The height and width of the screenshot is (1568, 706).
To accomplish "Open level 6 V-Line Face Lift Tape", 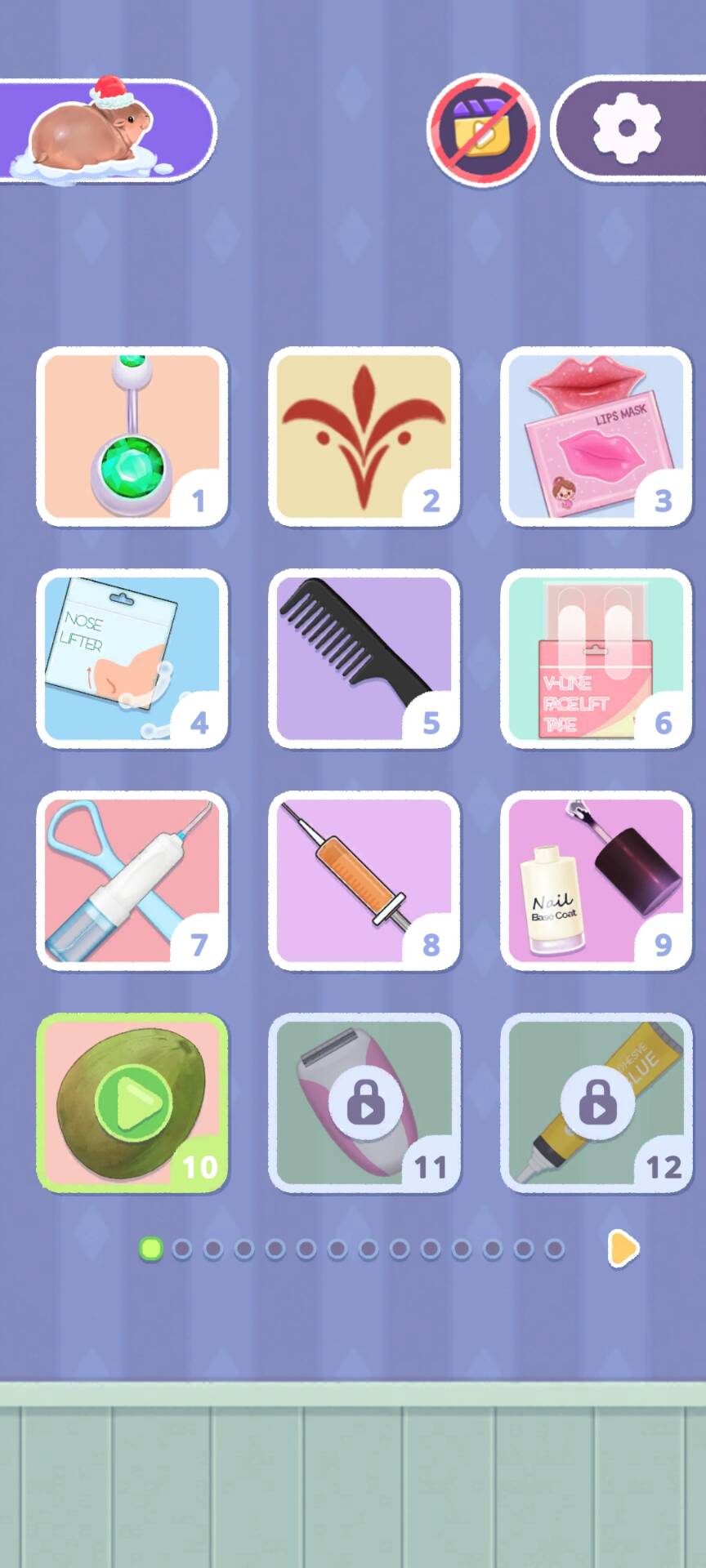I will (596, 658).
